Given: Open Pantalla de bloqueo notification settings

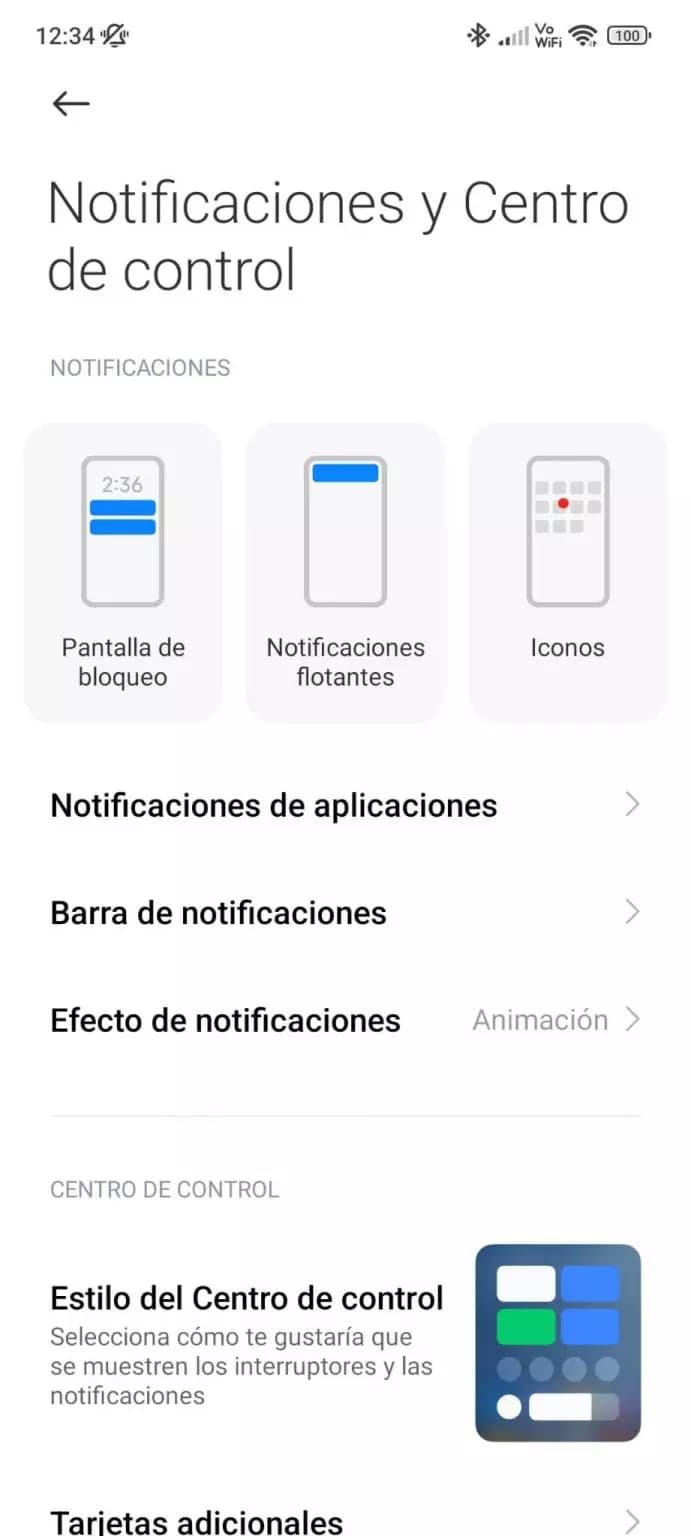Looking at the screenshot, I should (123, 572).
